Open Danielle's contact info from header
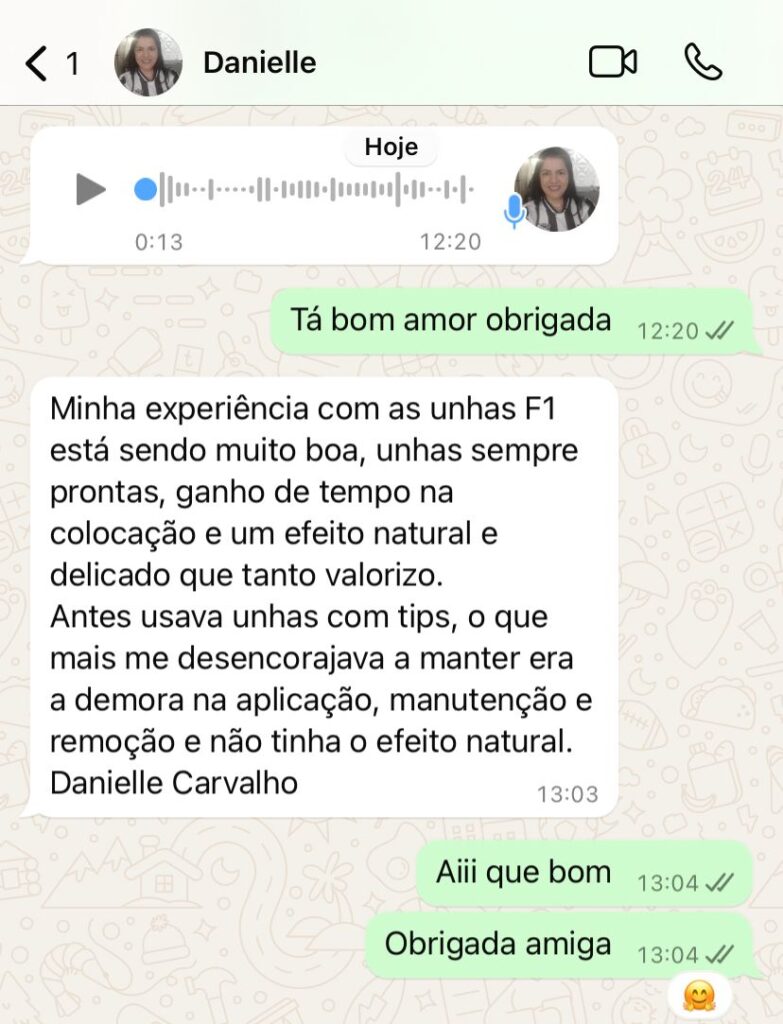783x1024 pixels. coord(259,63)
